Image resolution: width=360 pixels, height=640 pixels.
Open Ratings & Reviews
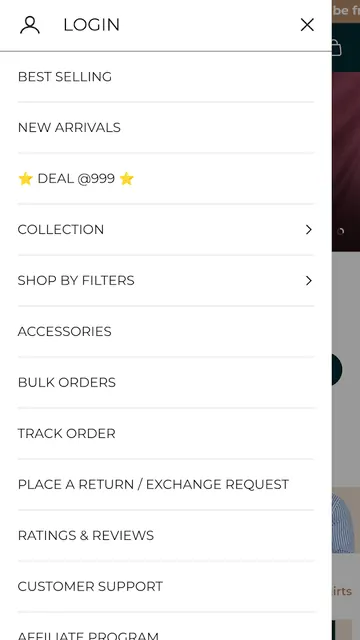[x=166, y=536]
